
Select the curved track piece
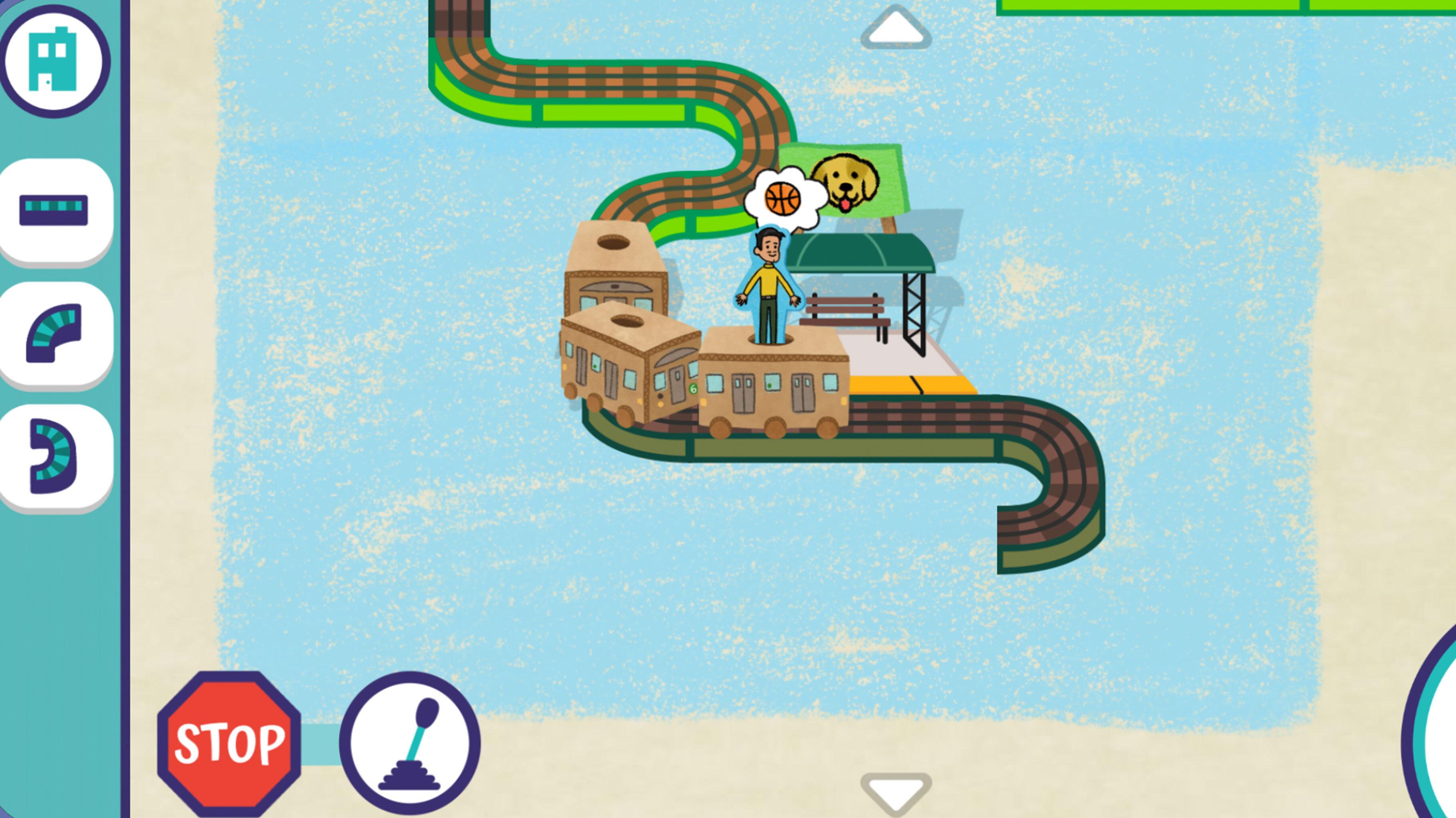click(x=54, y=333)
